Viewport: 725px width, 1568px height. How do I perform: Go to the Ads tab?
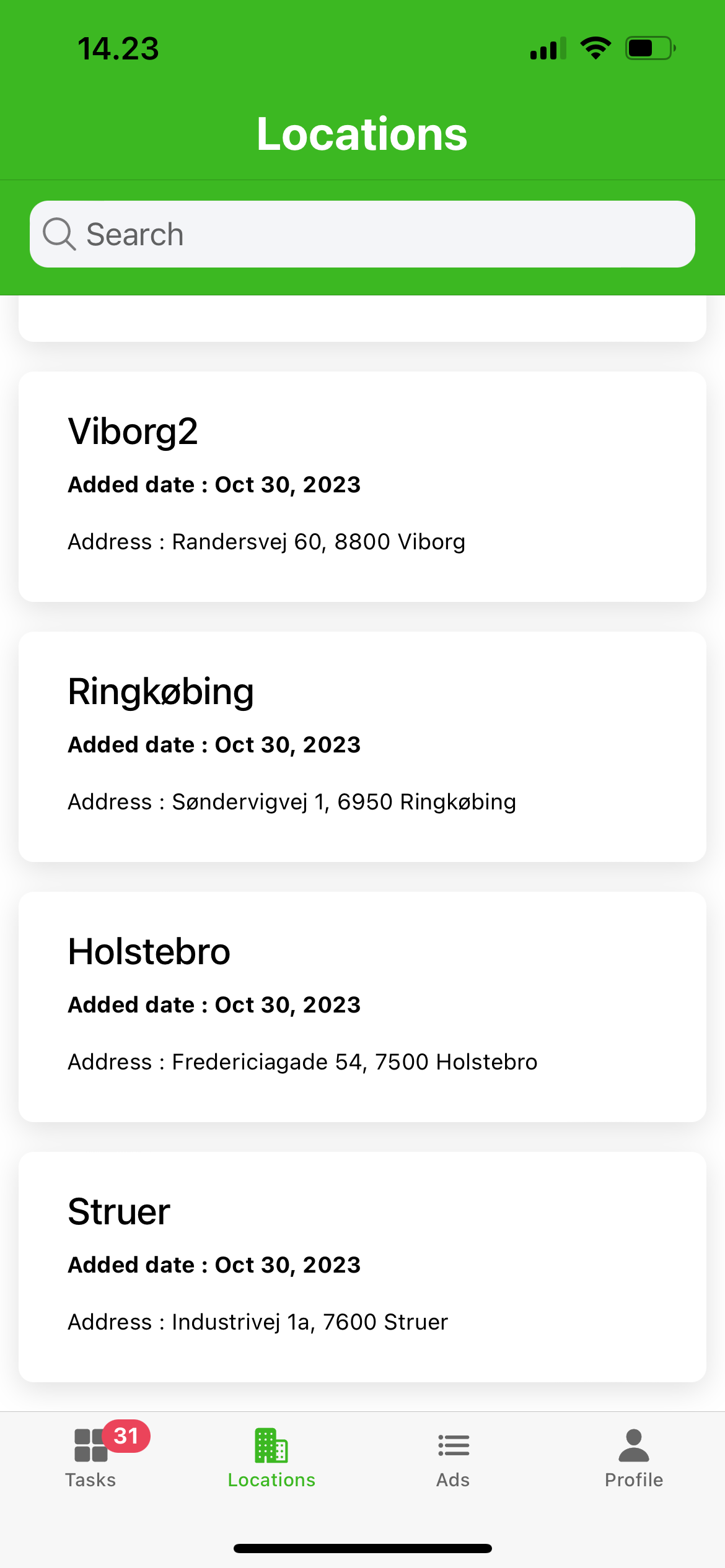[453, 1458]
